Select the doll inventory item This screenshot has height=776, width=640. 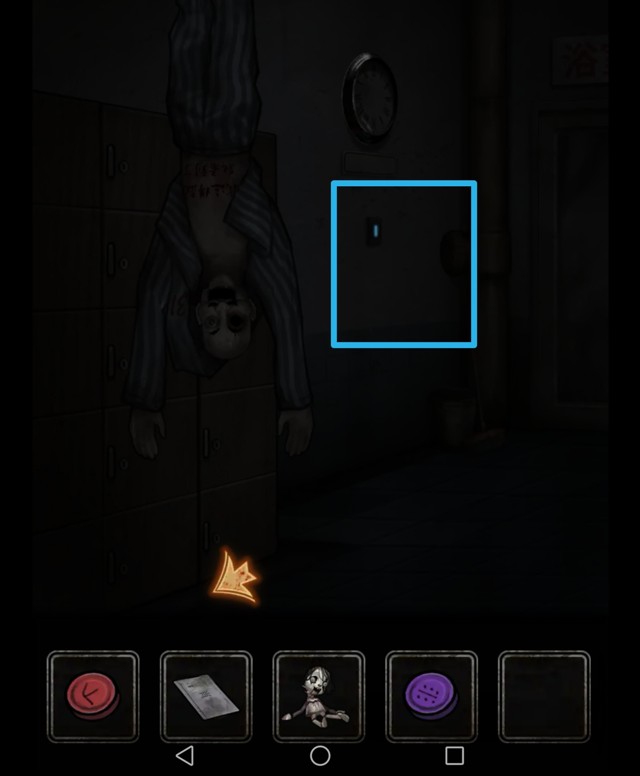click(x=319, y=696)
